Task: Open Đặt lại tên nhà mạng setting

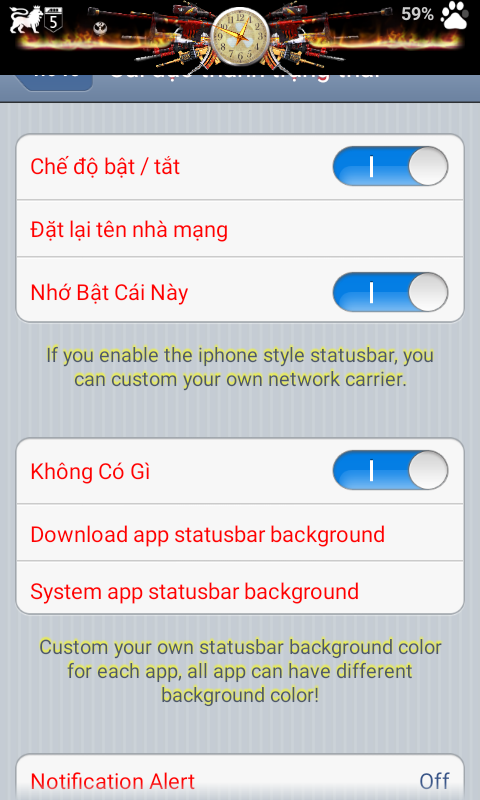Action: [240, 229]
